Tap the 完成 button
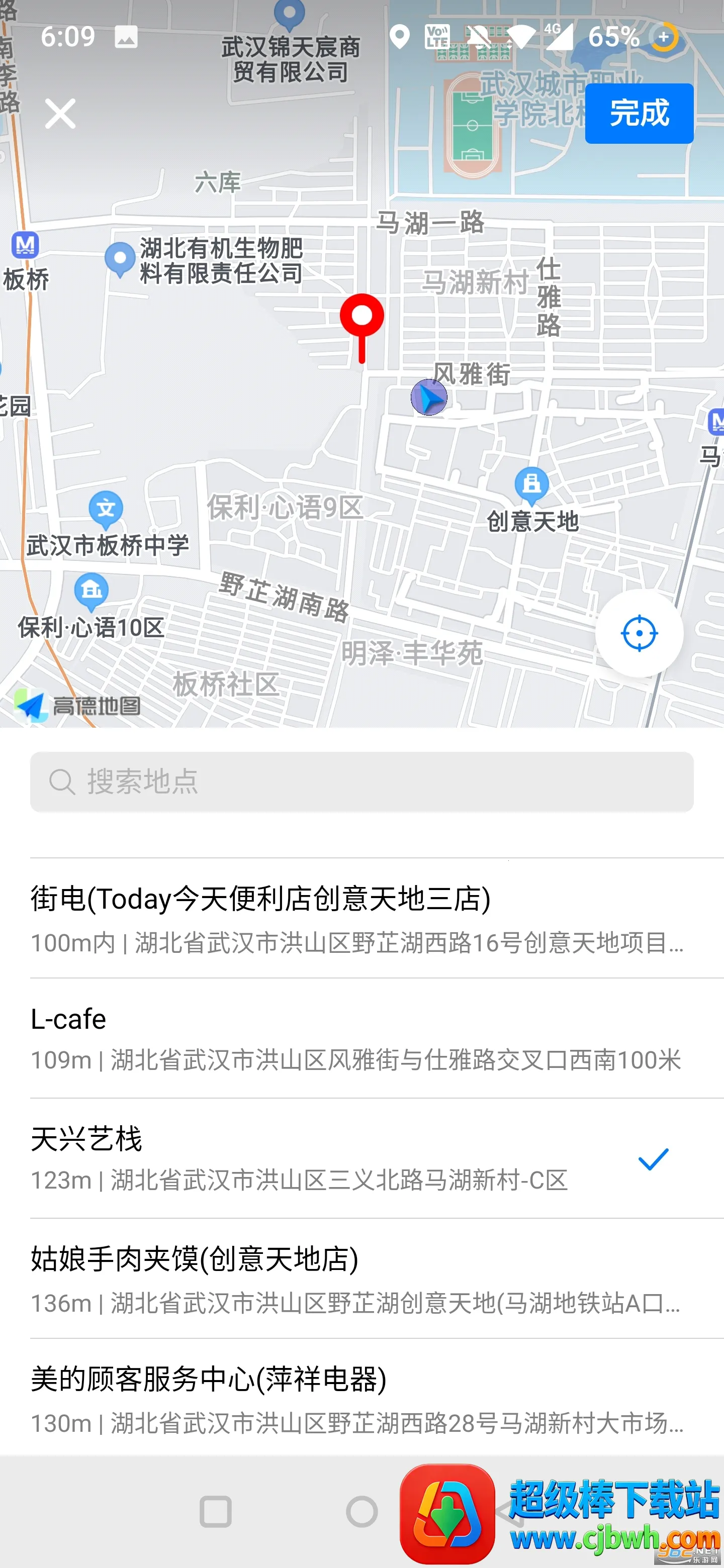 tap(639, 114)
